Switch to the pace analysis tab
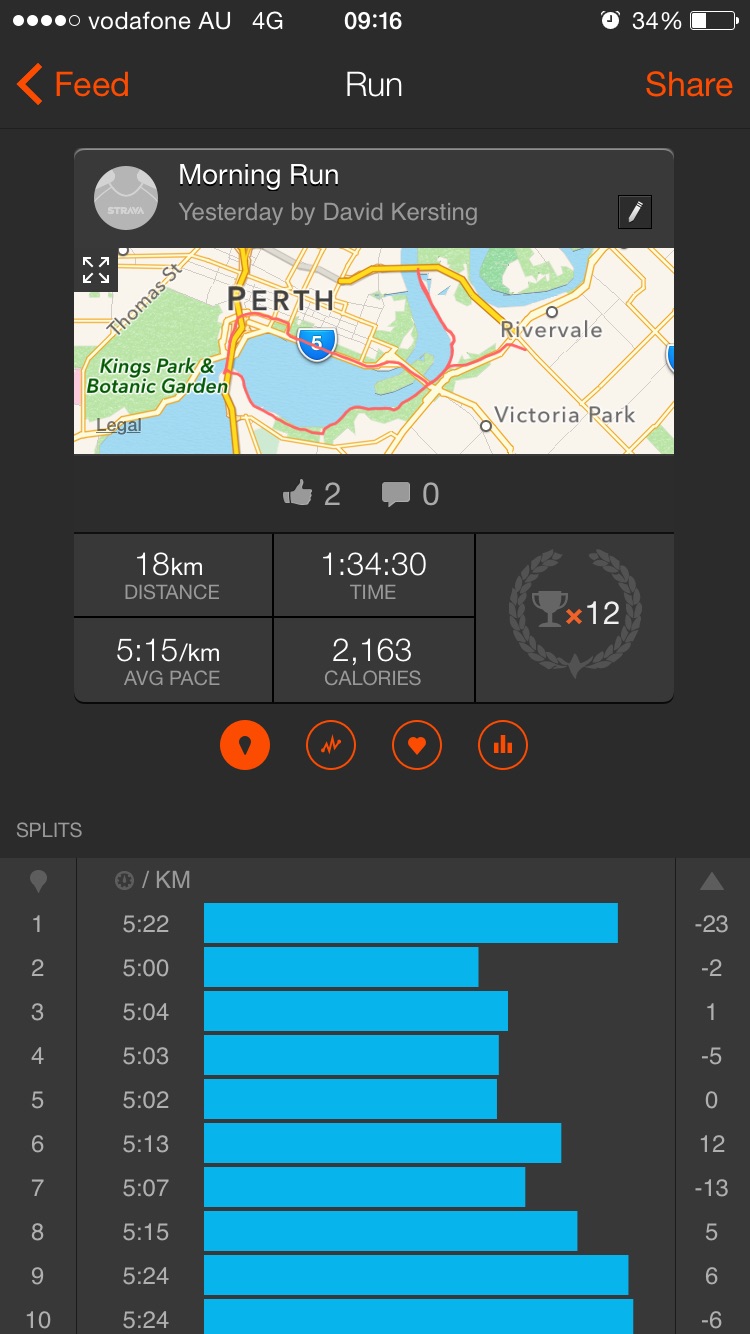750x1334 pixels. click(x=331, y=745)
